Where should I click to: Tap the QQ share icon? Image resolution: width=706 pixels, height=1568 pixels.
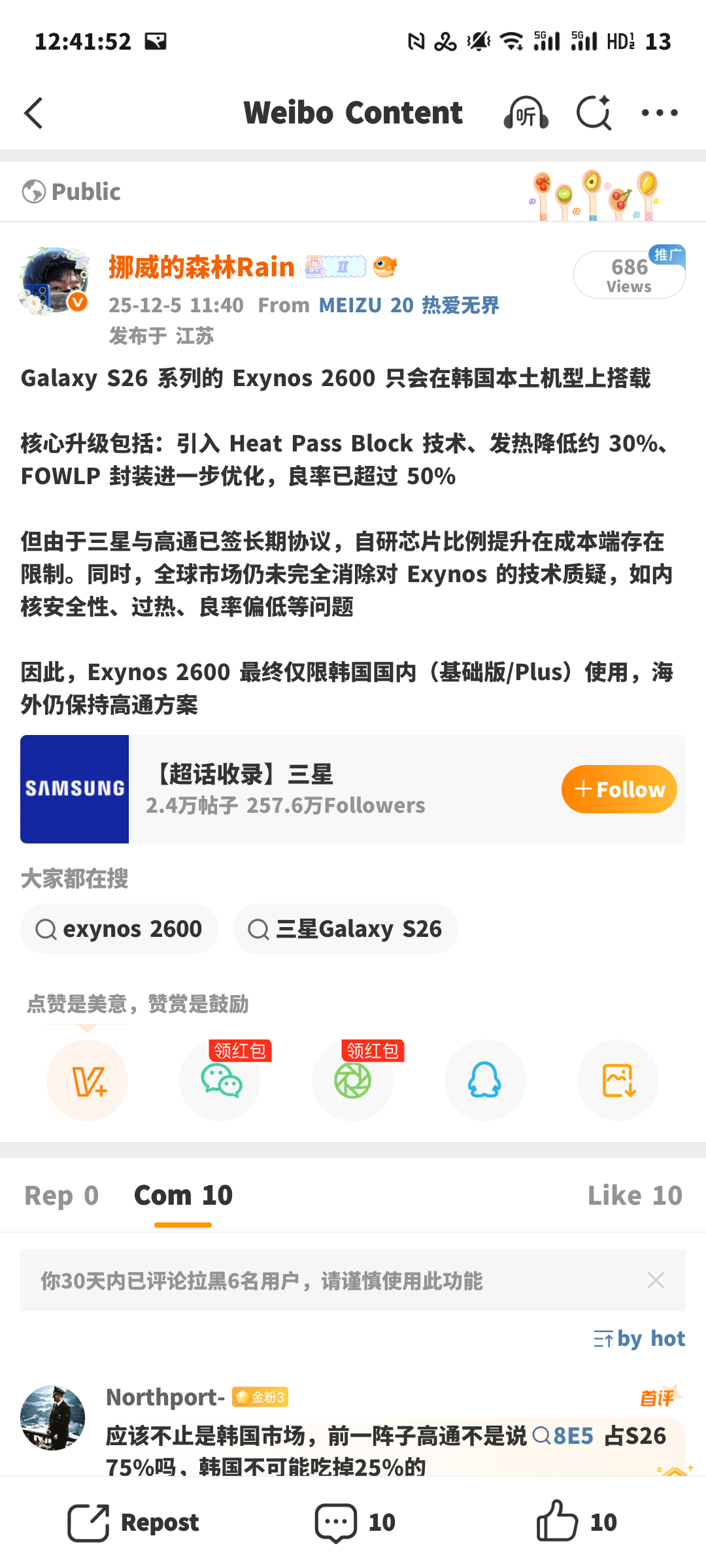point(485,1080)
